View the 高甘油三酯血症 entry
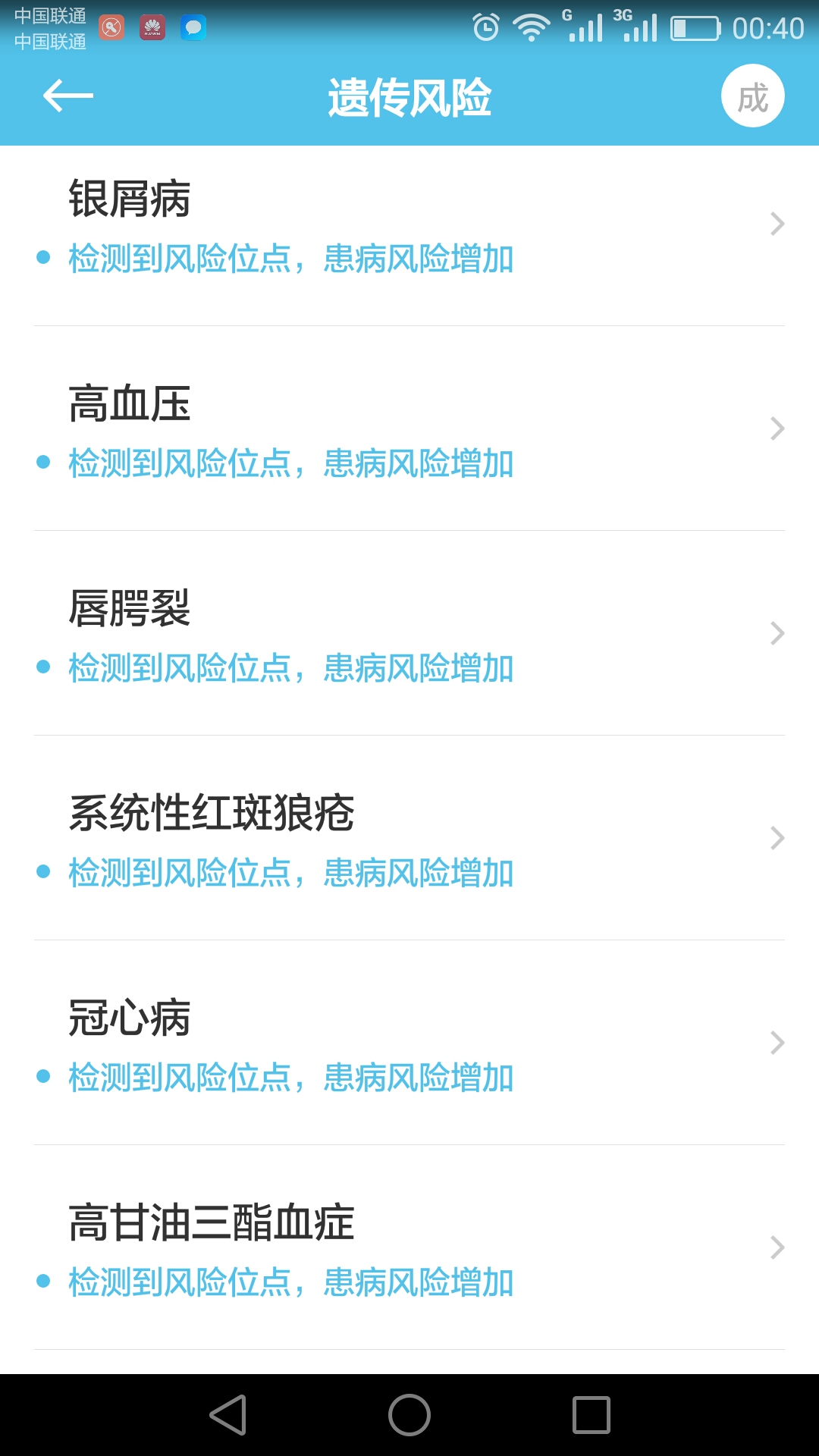819x1456 pixels. coord(409,1250)
